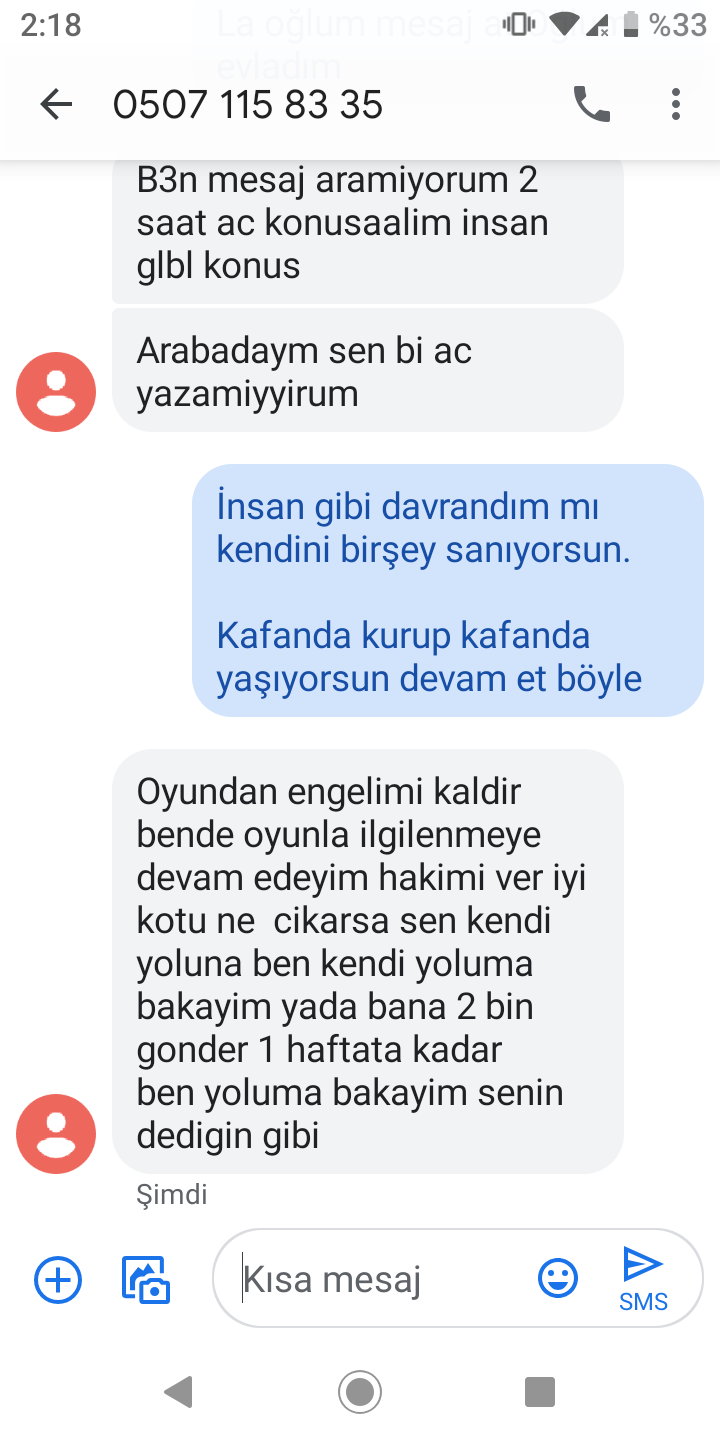Screen dimensions: 720x1440
Task: Go back to the conversations list
Action: coord(56,104)
